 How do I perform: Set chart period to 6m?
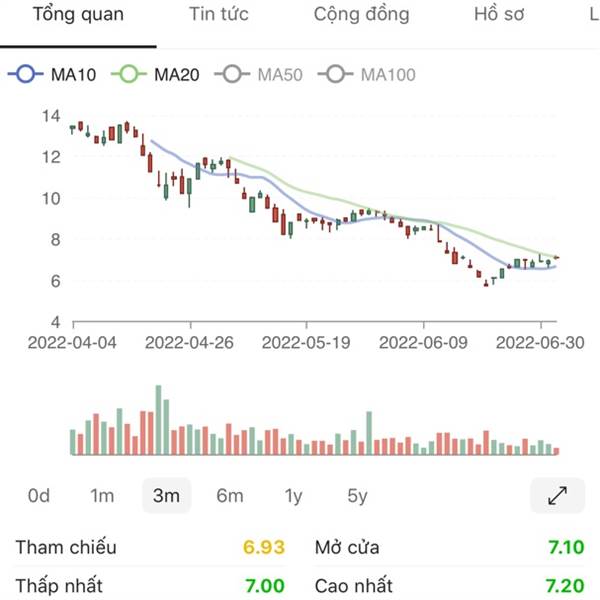tap(230, 496)
